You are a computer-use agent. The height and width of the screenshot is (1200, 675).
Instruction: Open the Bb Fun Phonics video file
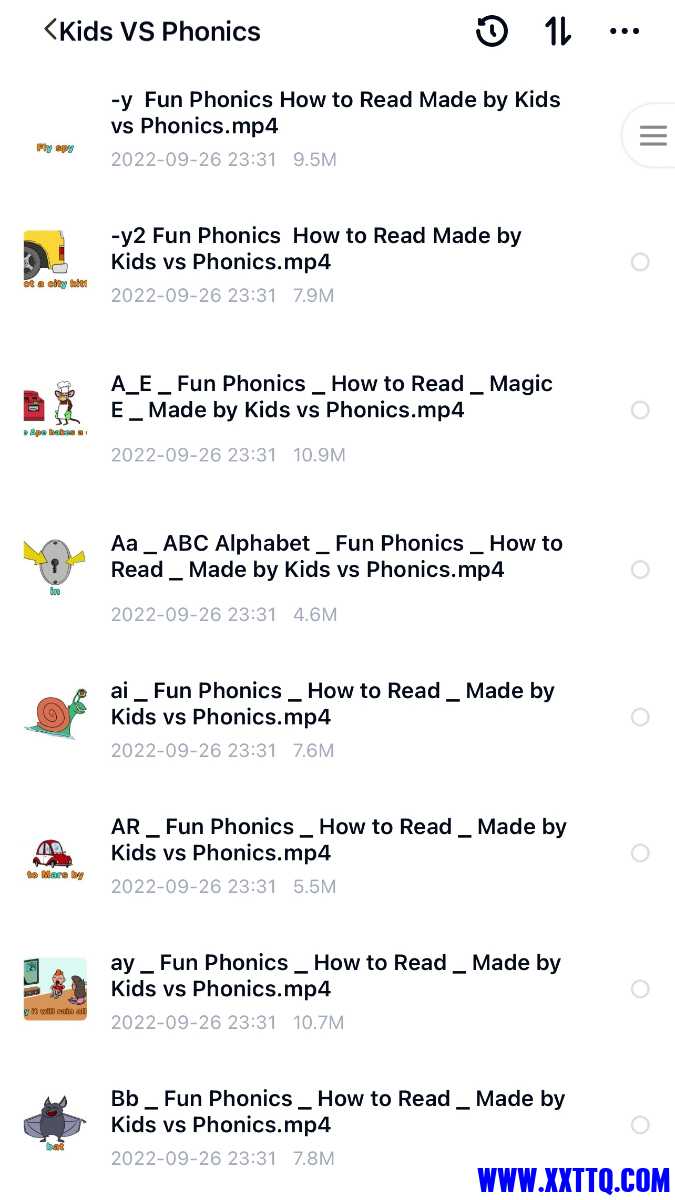[x=337, y=1112]
